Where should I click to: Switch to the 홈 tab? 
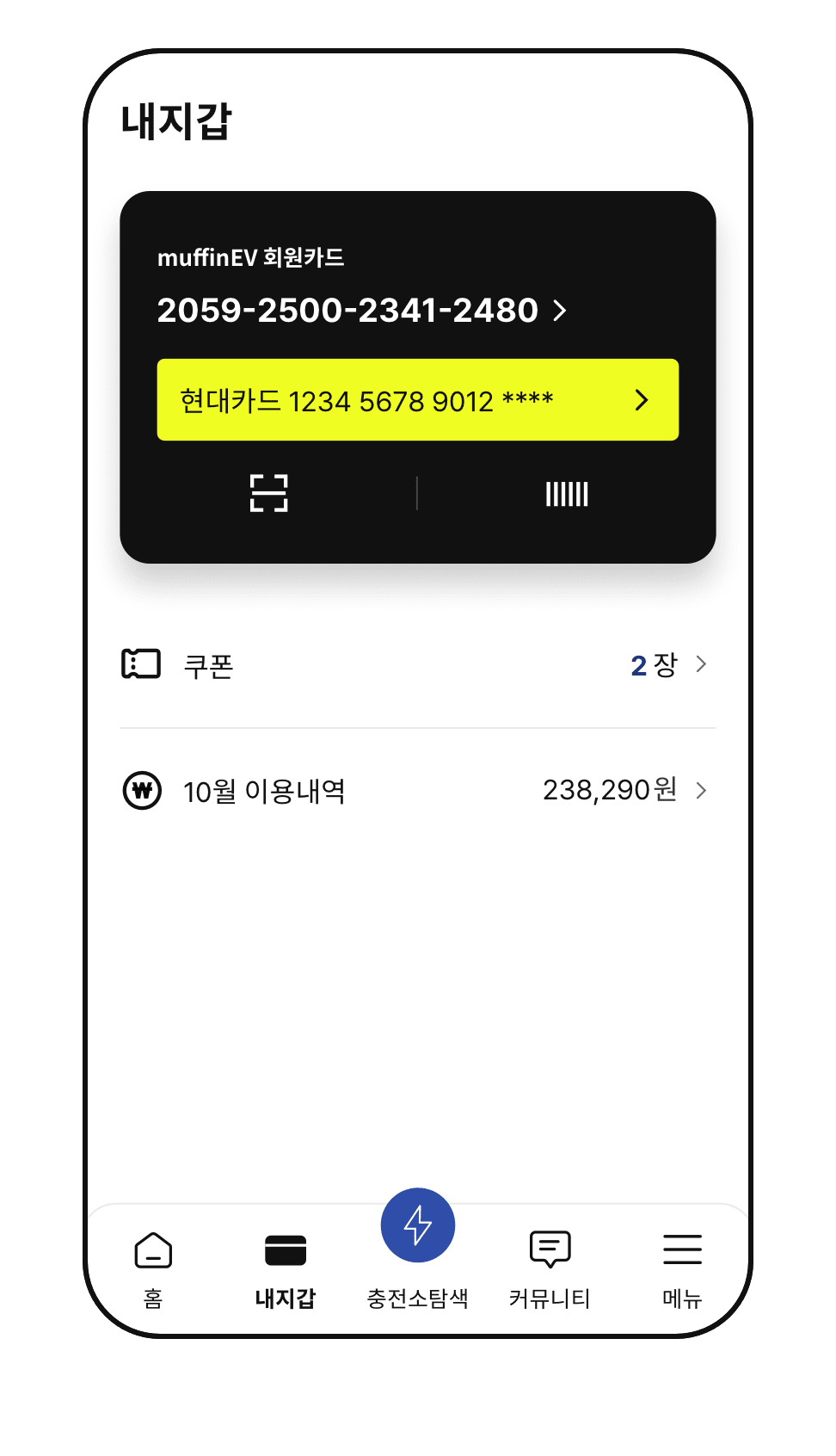[x=153, y=1270]
